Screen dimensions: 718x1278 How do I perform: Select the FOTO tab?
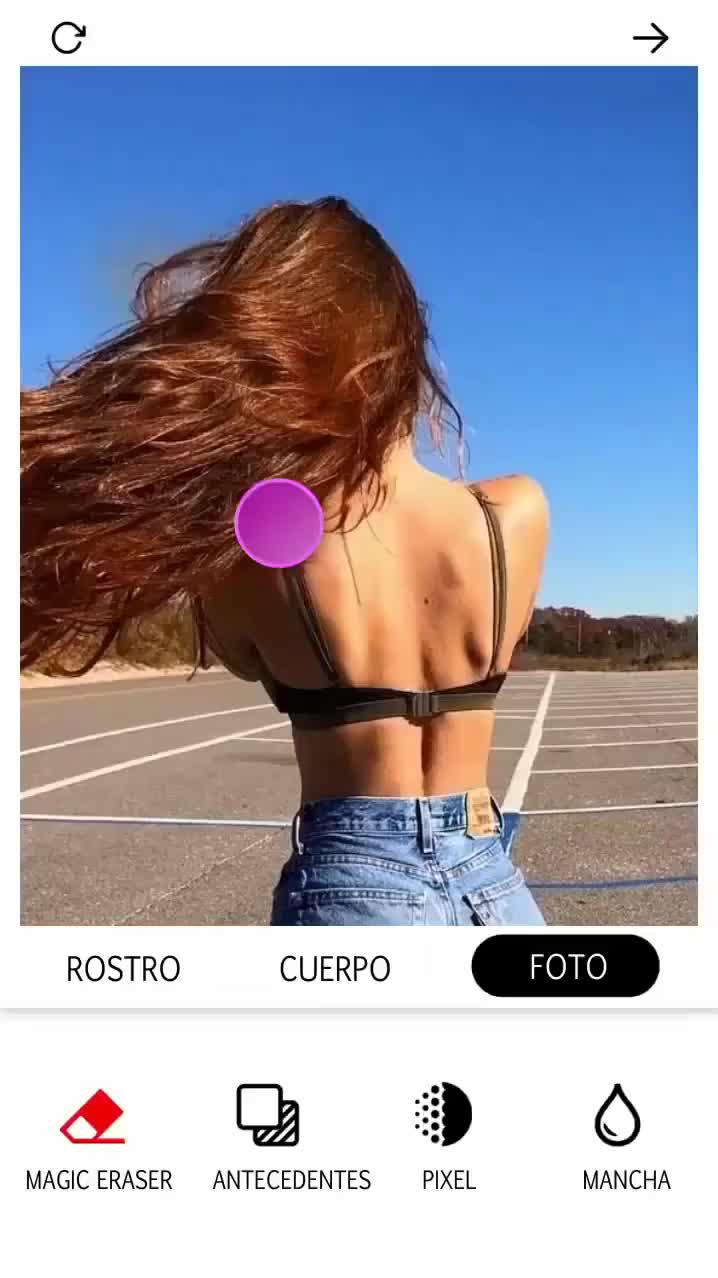tap(566, 966)
